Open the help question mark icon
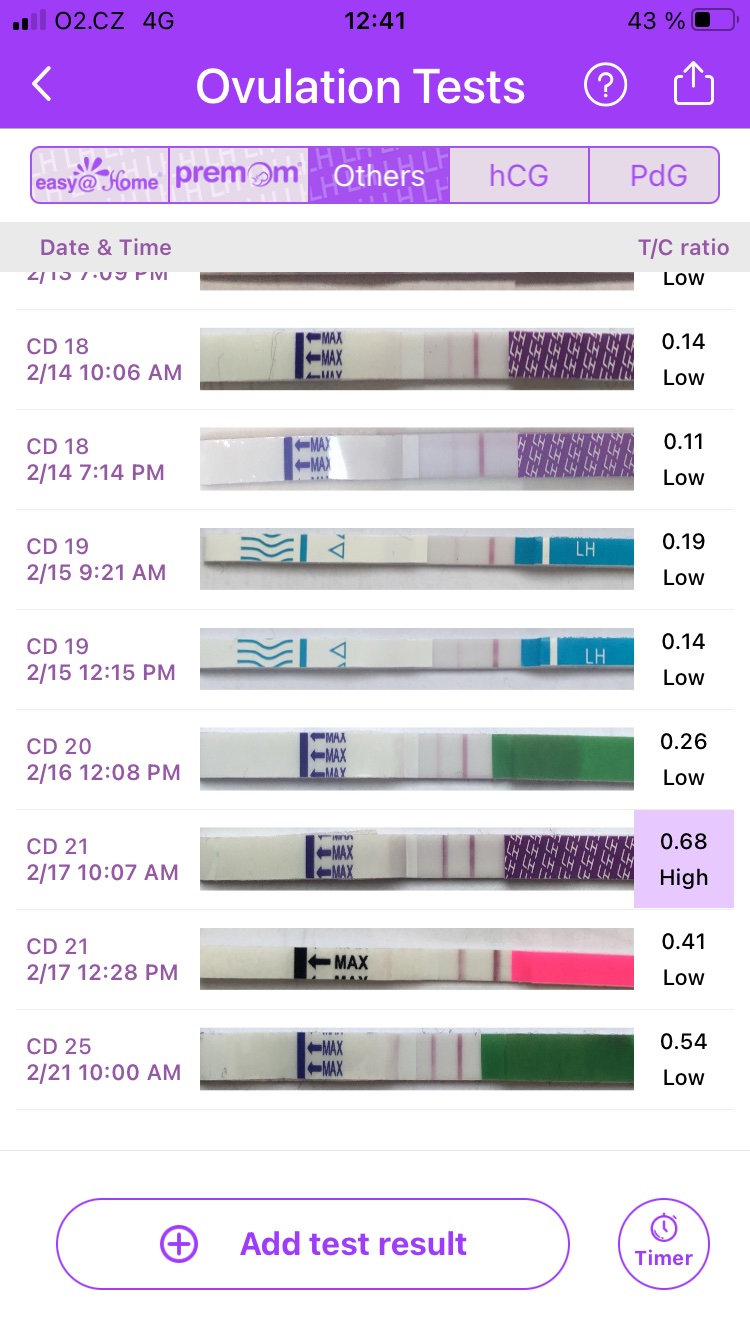The image size is (750, 1334). click(x=605, y=86)
